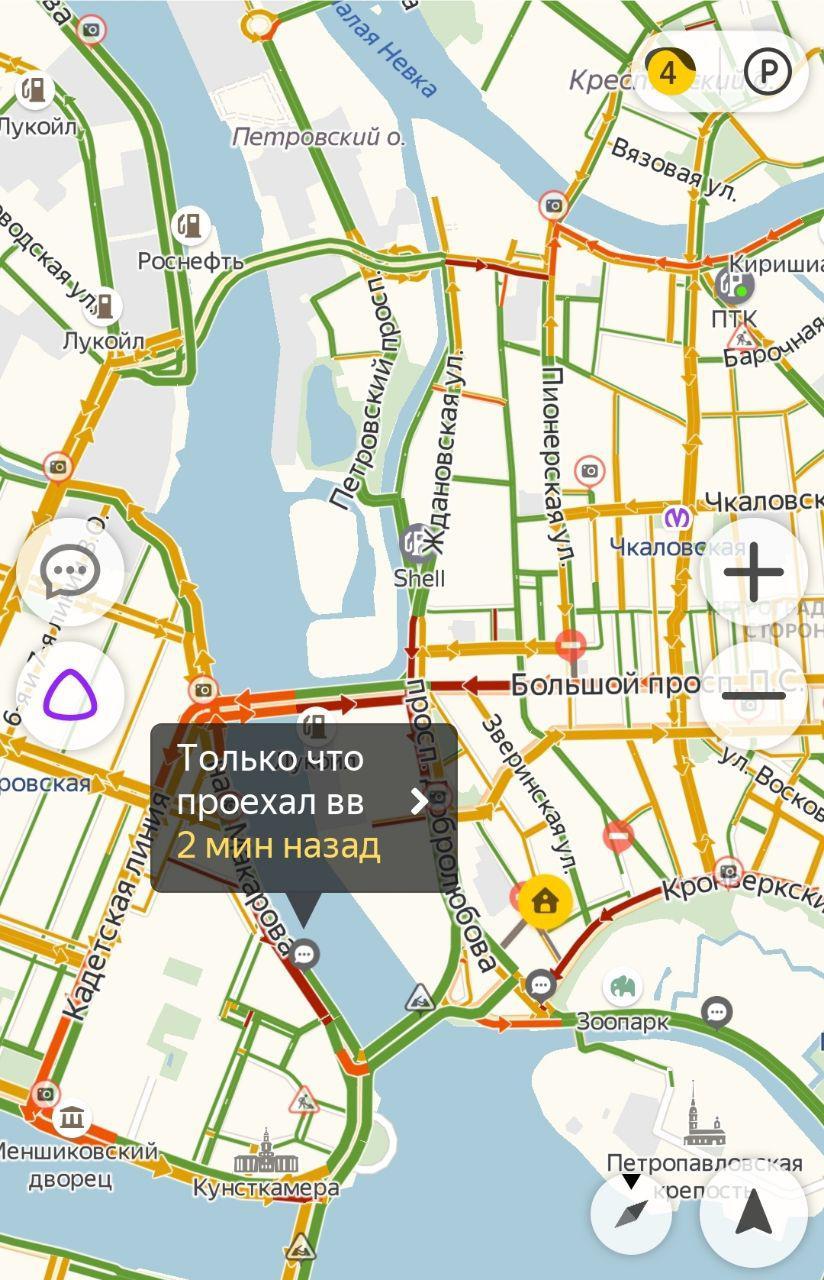Center the map on my location
Image resolution: width=824 pixels, height=1280 pixels.
[x=754, y=1213]
